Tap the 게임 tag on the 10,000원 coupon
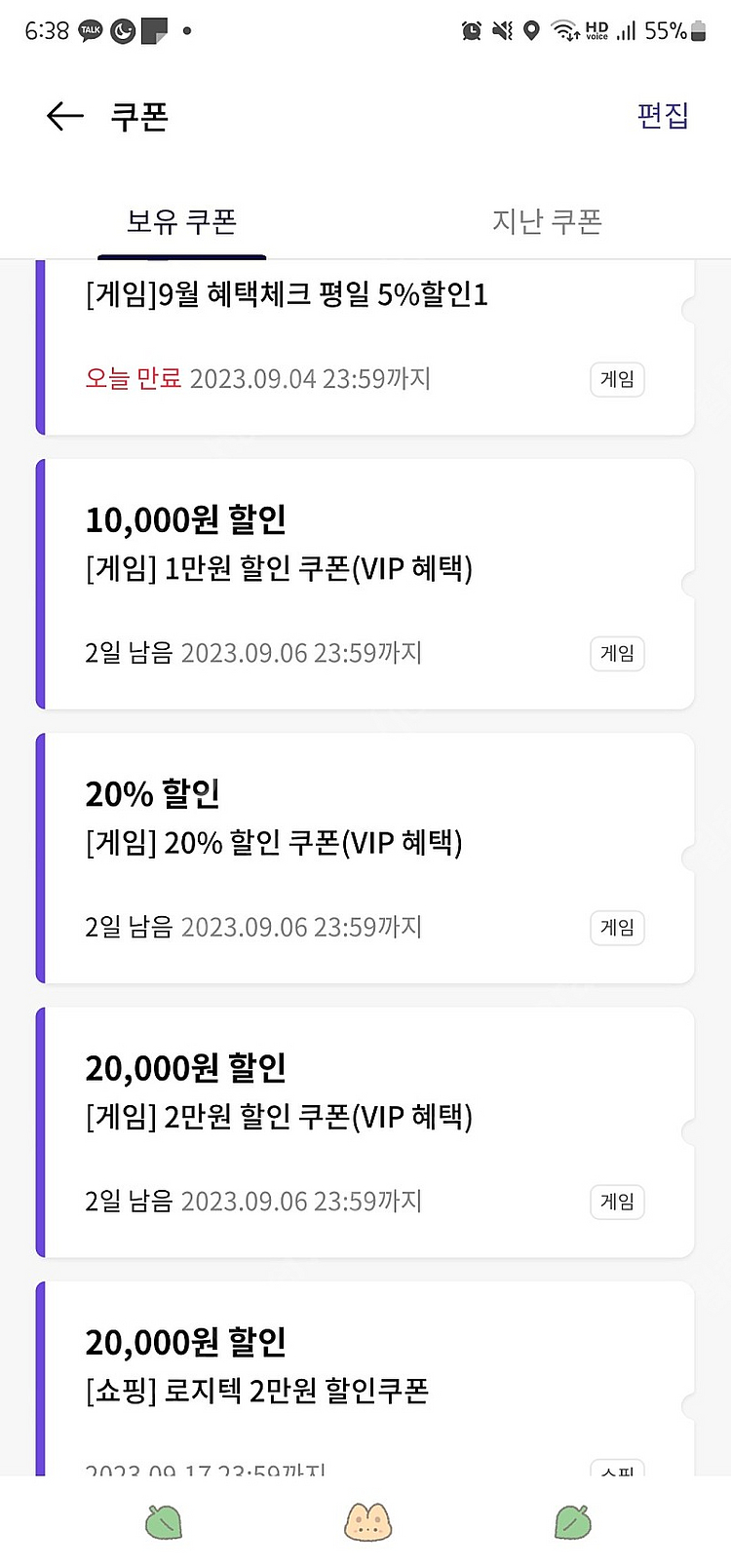731x1568 pixels. (x=617, y=654)
